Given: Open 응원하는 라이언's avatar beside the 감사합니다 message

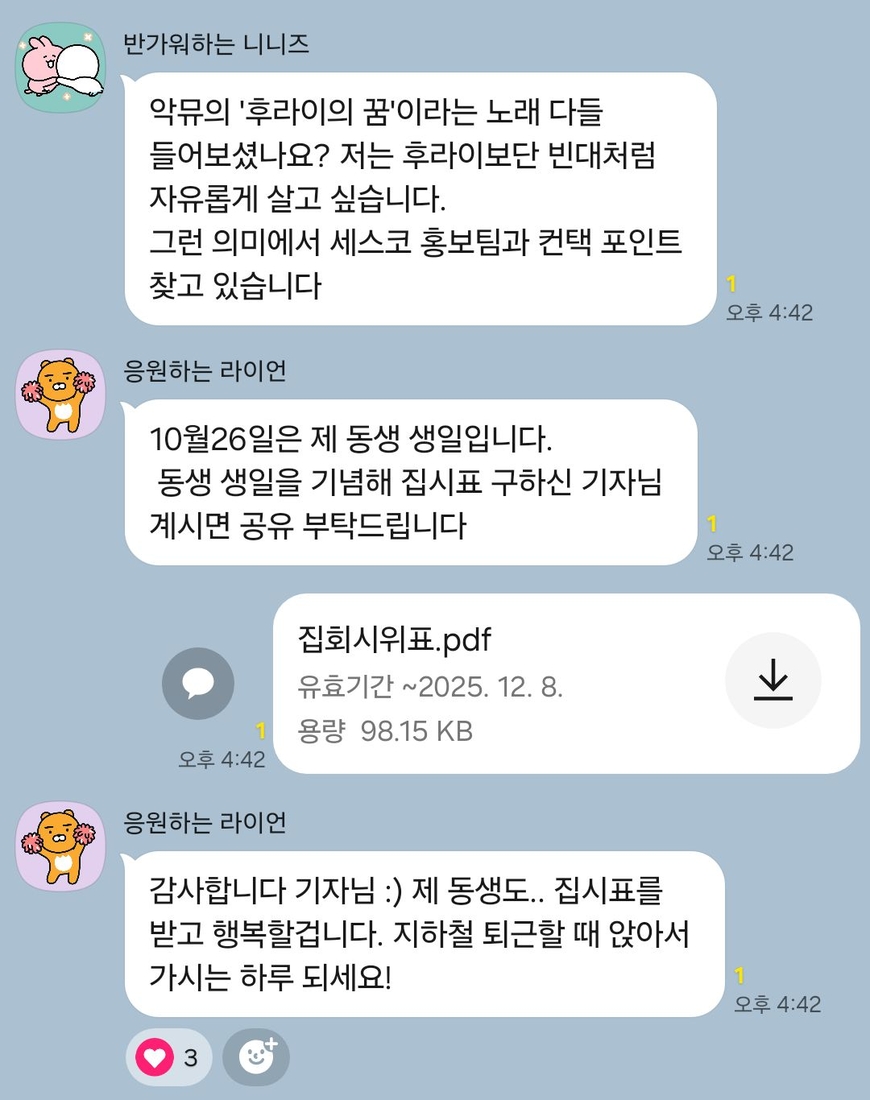Looking at the screenshot, I should [x=61, y=846].
